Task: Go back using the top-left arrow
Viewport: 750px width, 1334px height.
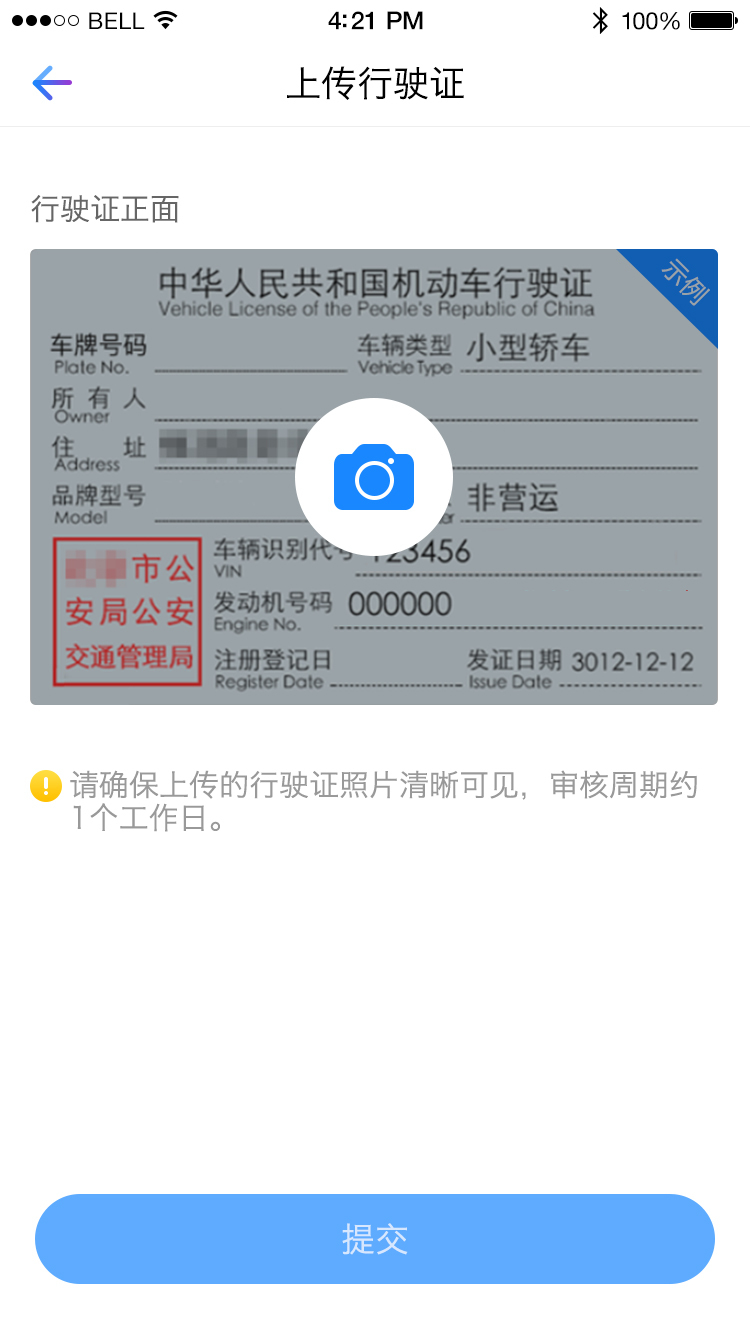Action: [x=52, y=83]
